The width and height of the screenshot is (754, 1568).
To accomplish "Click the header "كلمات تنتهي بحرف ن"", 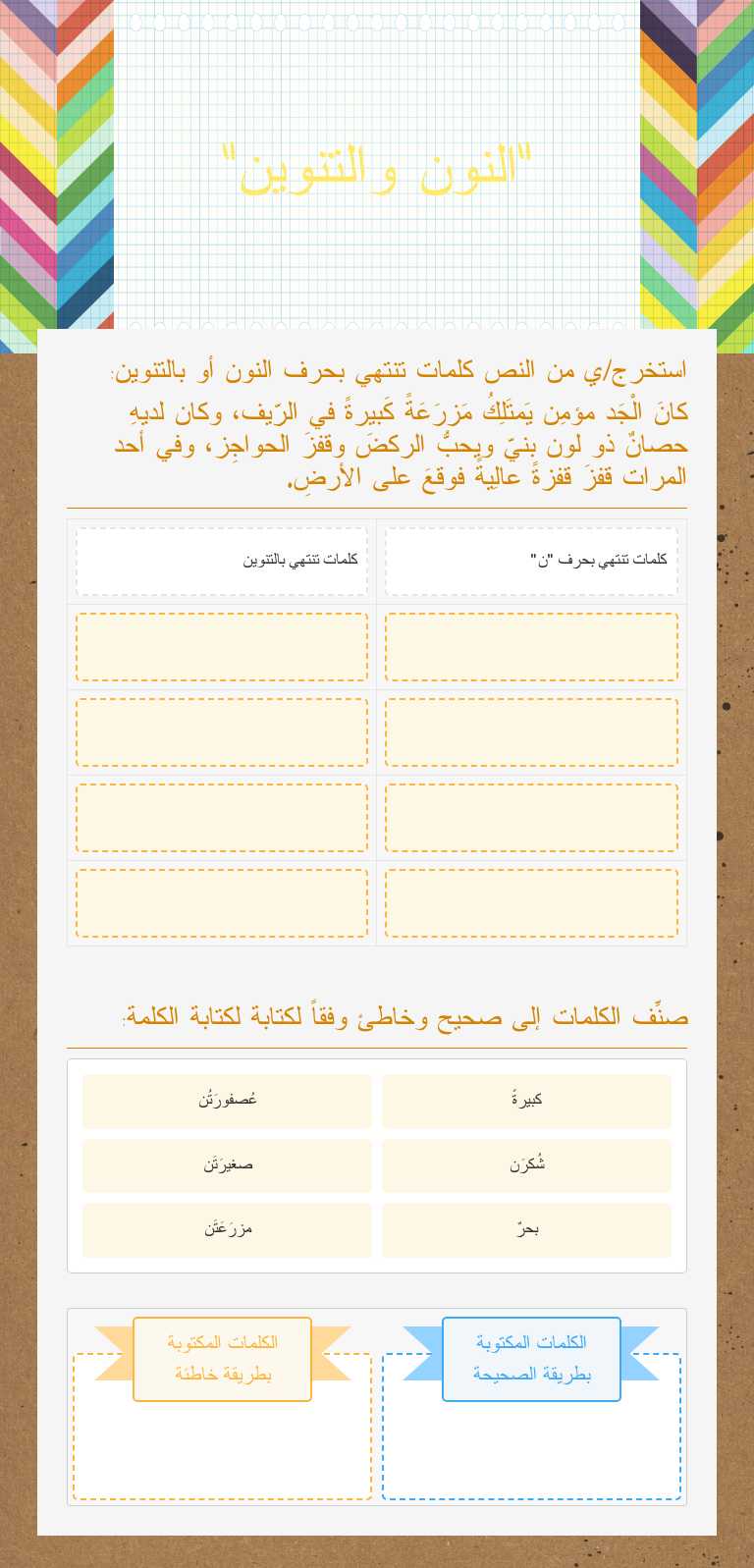I will tap(531, 561).
